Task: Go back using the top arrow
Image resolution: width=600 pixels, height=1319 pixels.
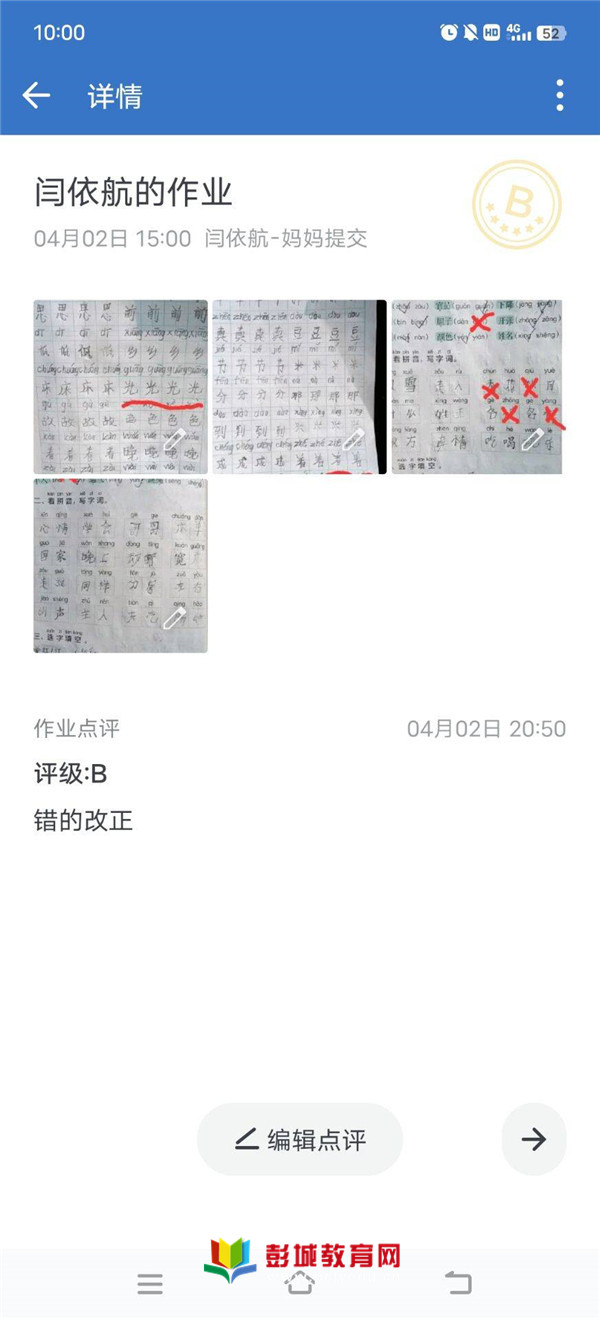Action: pyautogui.click(x=37, y=96)
